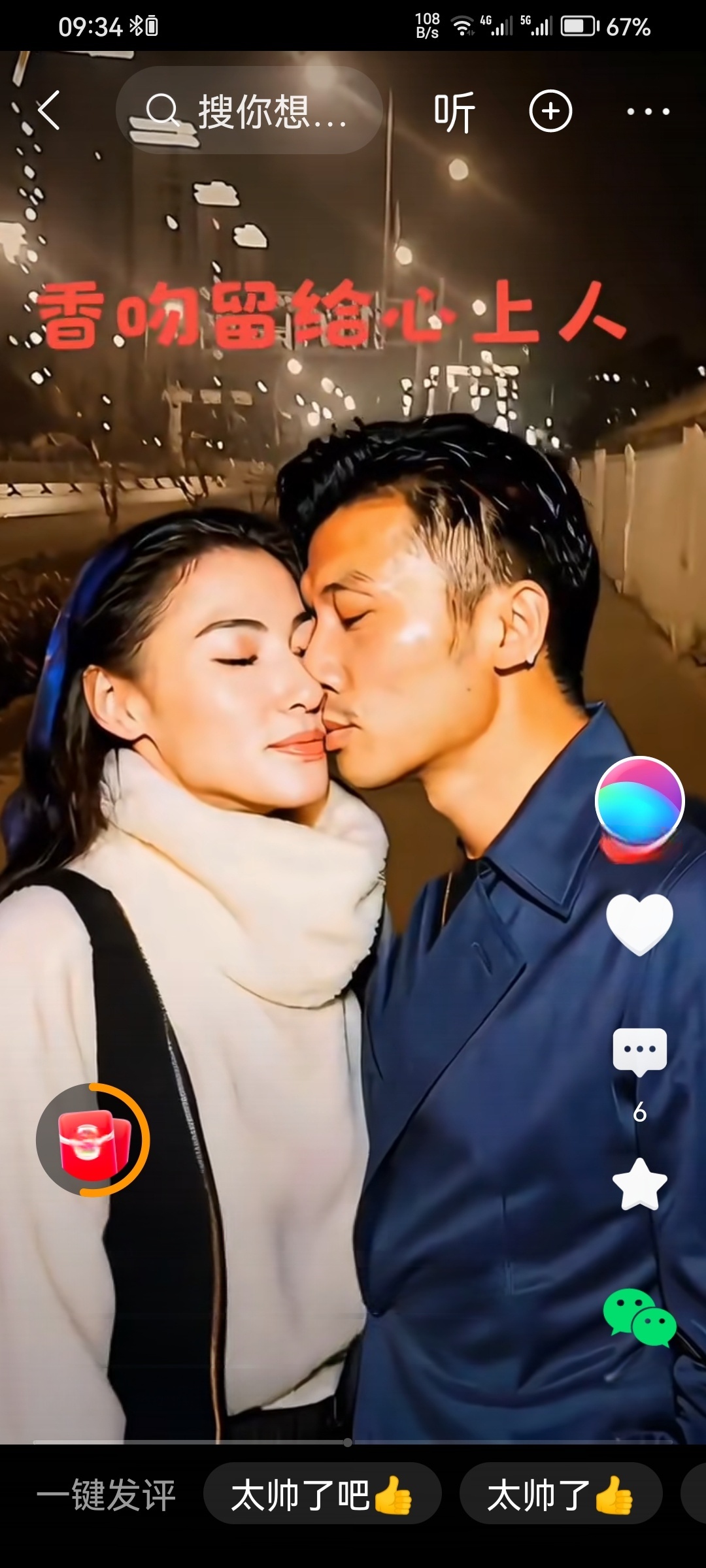This screenshot has height=1568, width=706.
Task: Open the comments with 6 replies
Action: point(639,1053)
